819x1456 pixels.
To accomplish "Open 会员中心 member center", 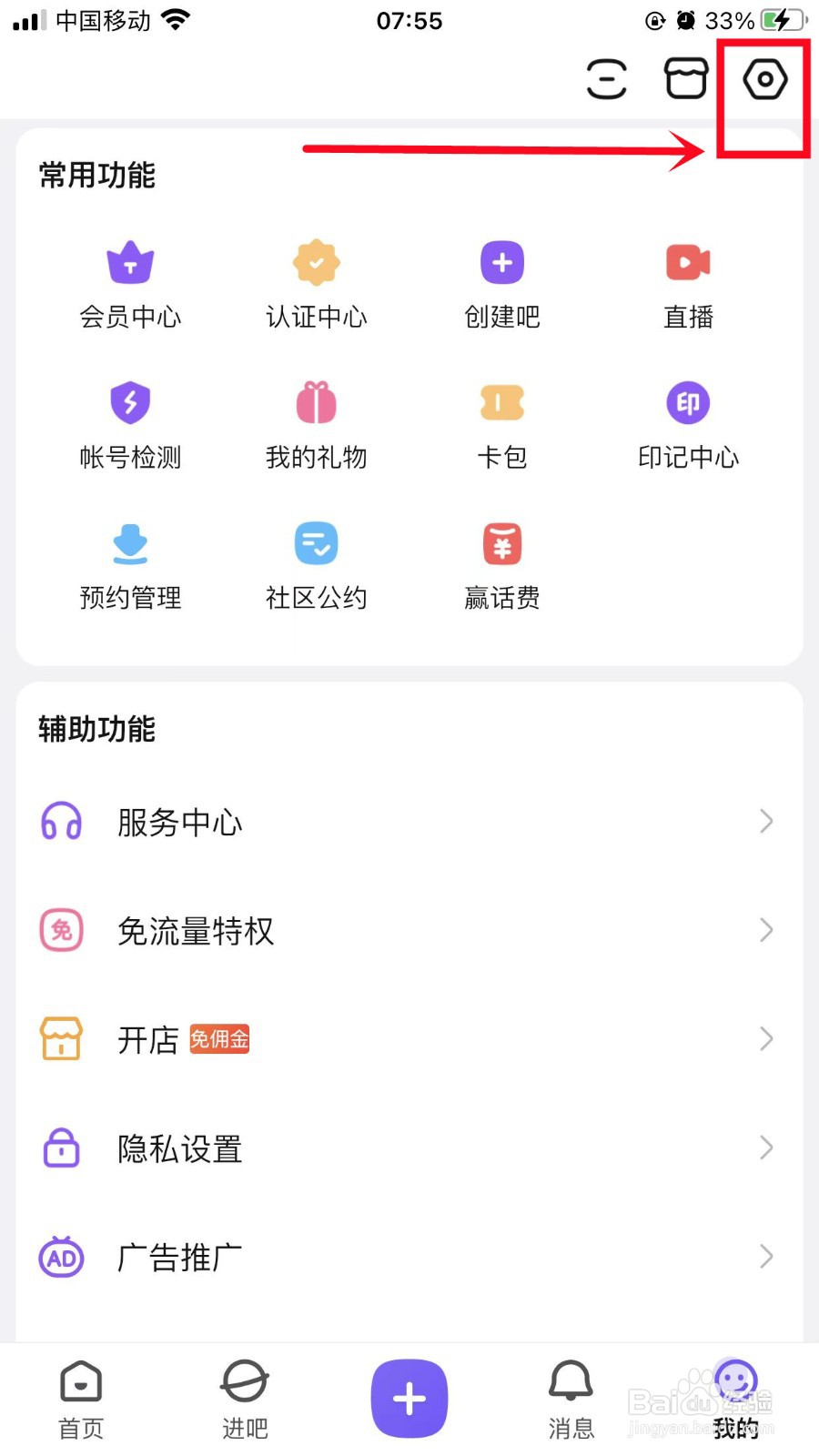I will (x=130, y=285).
